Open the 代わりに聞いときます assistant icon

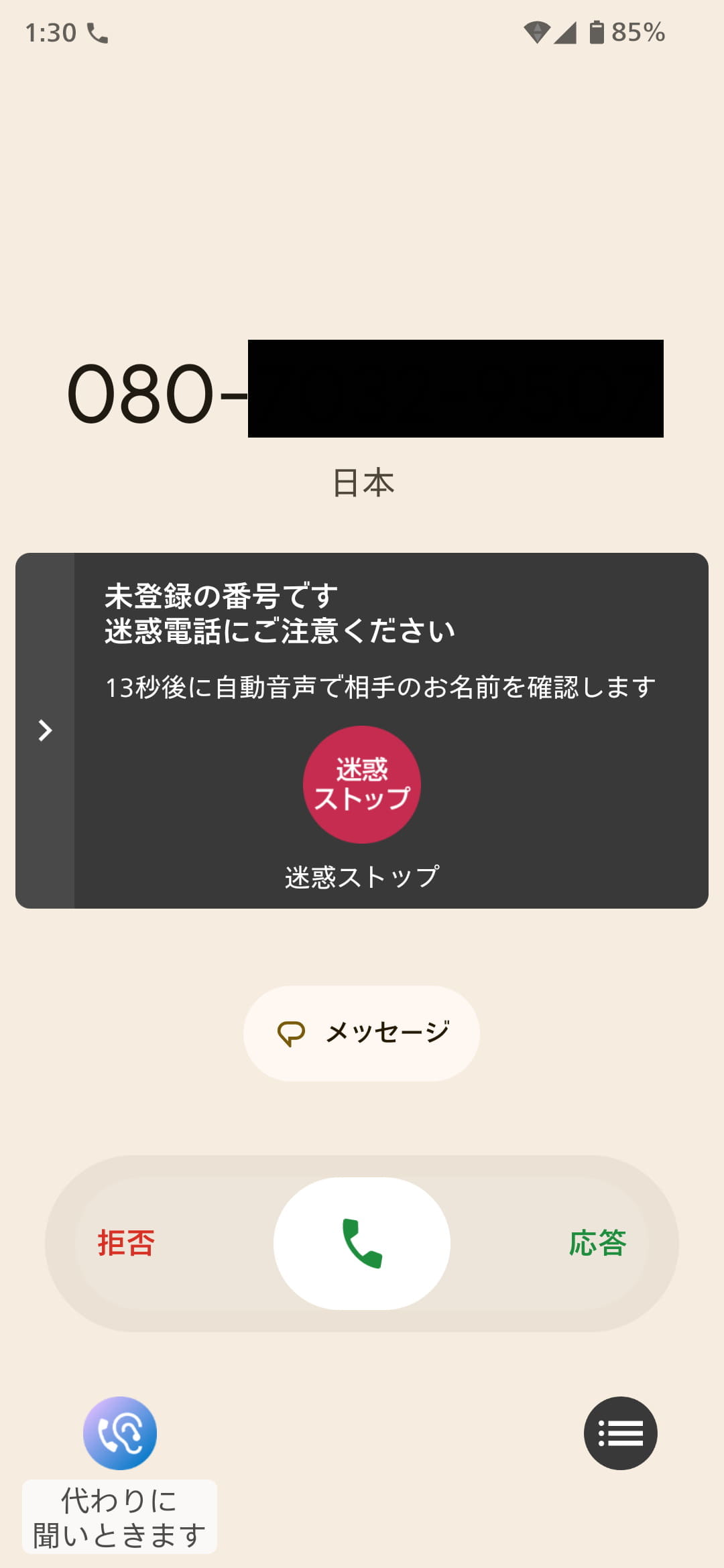point(119,1436)
